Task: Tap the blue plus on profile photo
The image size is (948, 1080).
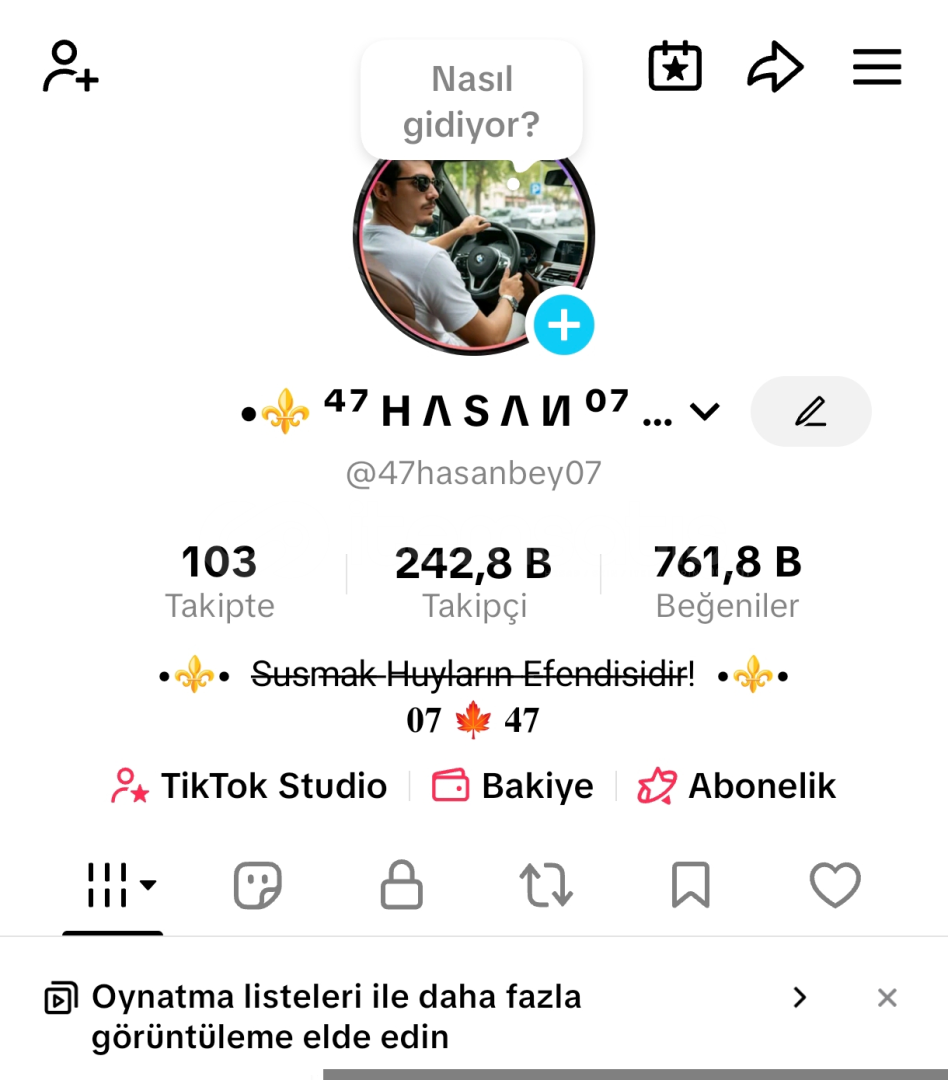Action: click(564, 325)
